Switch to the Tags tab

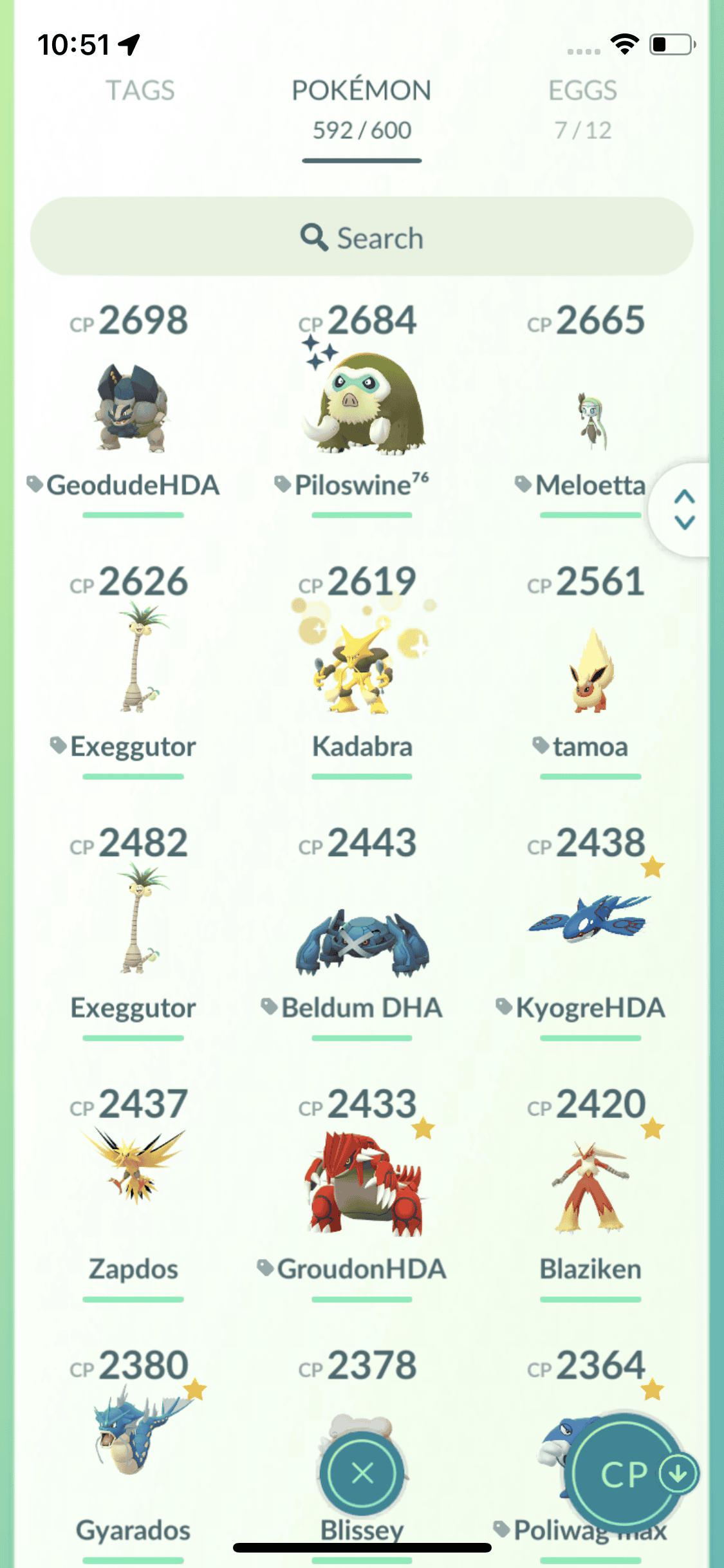[x=140, y=91]
